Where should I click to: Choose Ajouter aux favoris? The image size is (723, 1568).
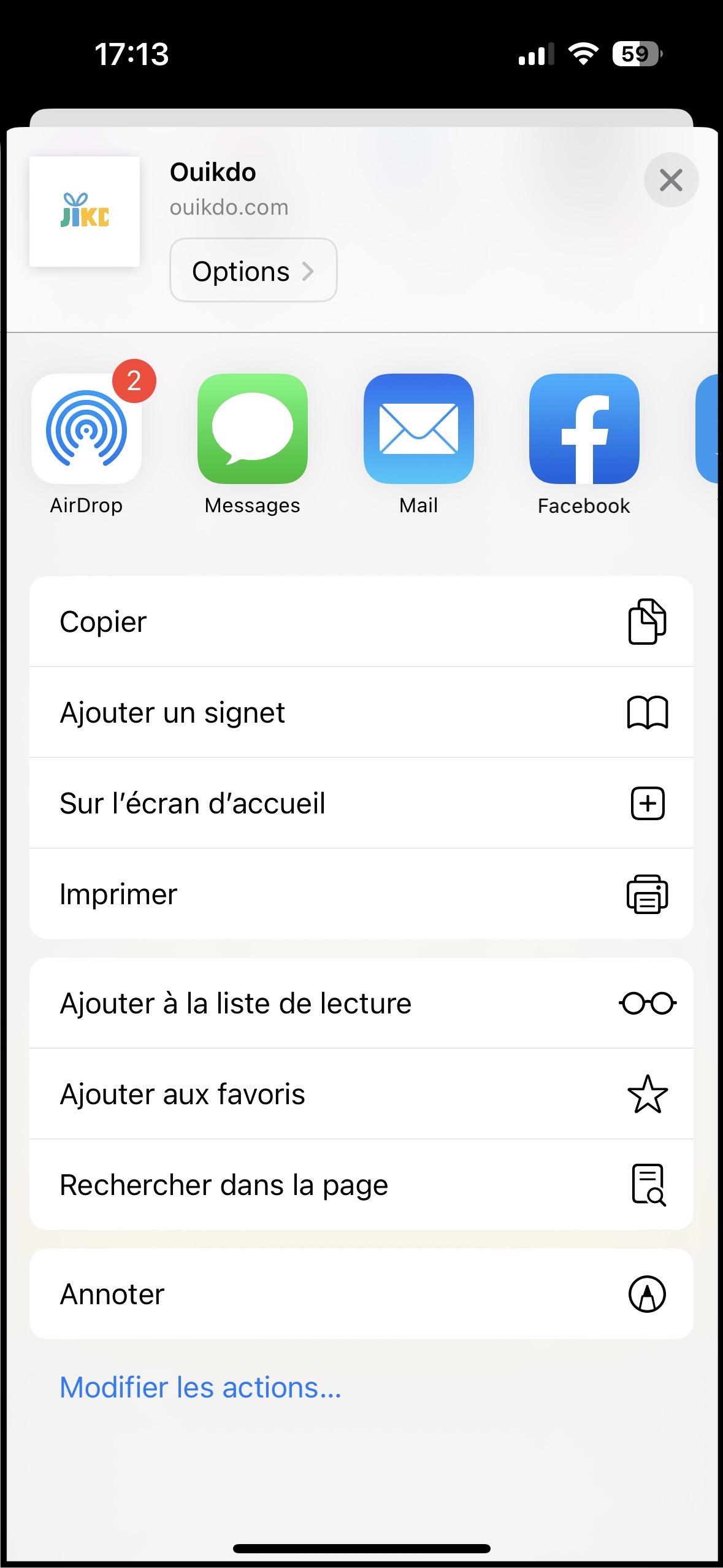pyautogui.click(x=361, y=1094)
